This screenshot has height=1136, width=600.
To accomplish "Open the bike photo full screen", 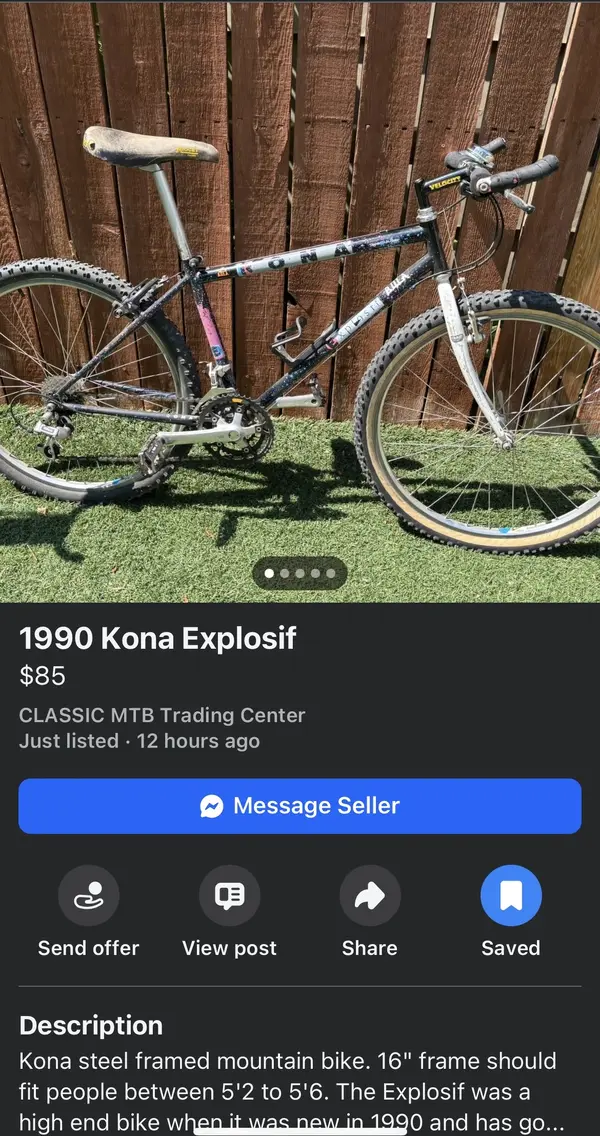I will (300, 300).
